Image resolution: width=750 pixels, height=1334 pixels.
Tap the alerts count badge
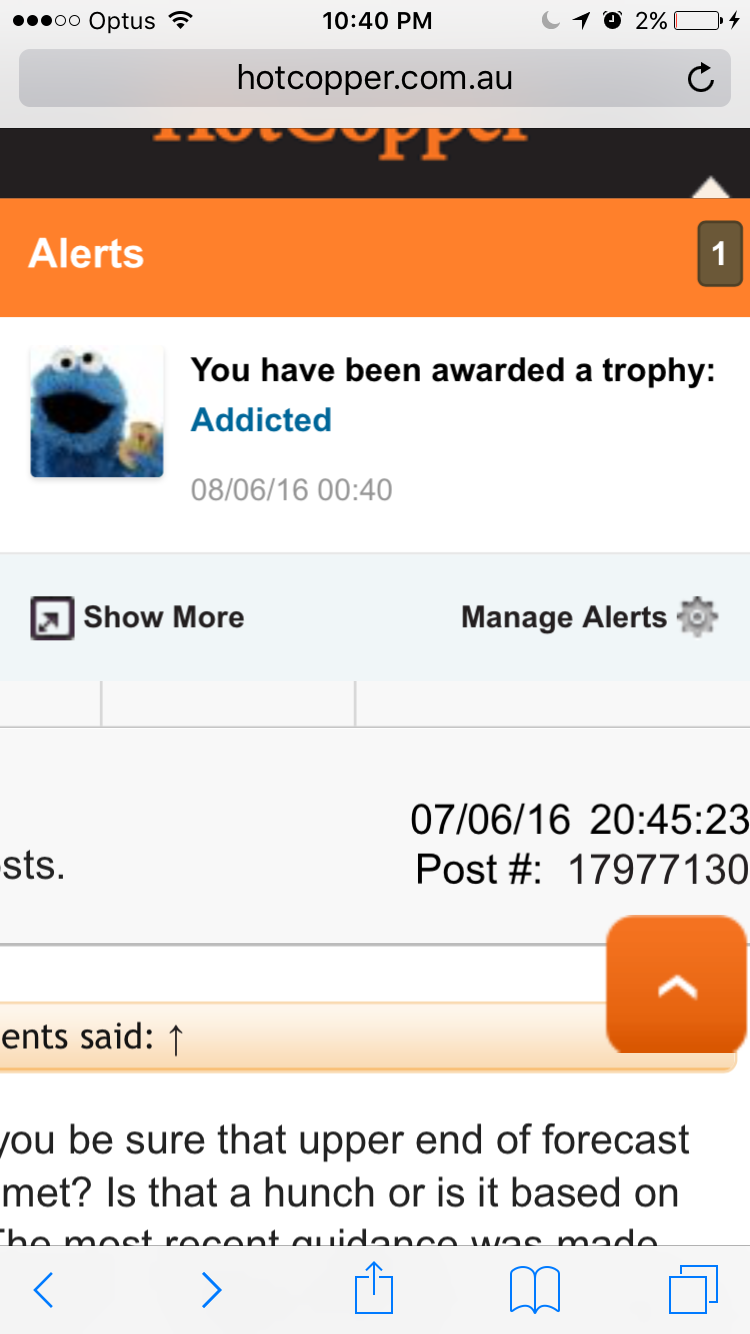tap(719, 254)
